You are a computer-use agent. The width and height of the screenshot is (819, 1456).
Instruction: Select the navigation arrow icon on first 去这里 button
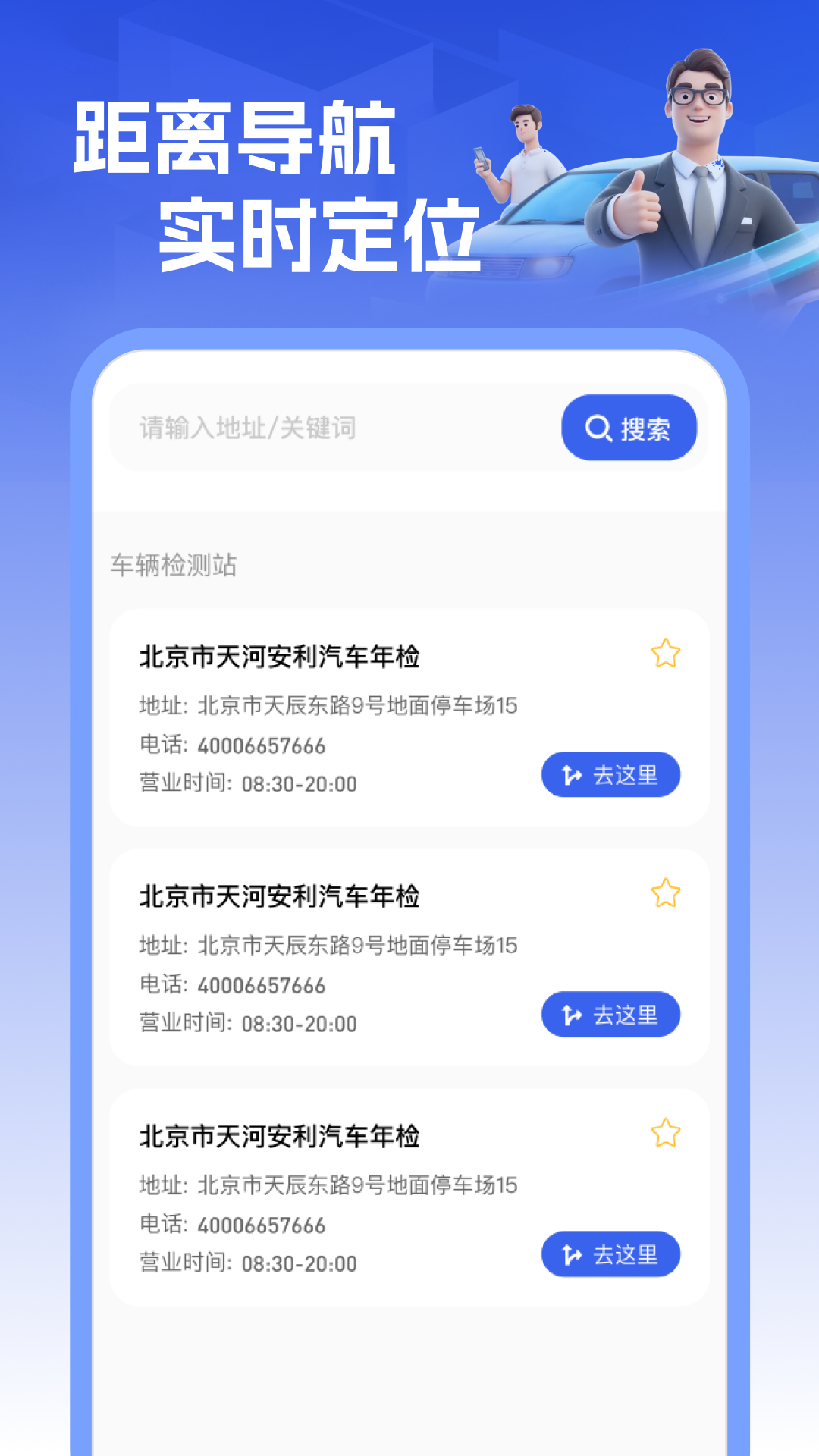574,775
